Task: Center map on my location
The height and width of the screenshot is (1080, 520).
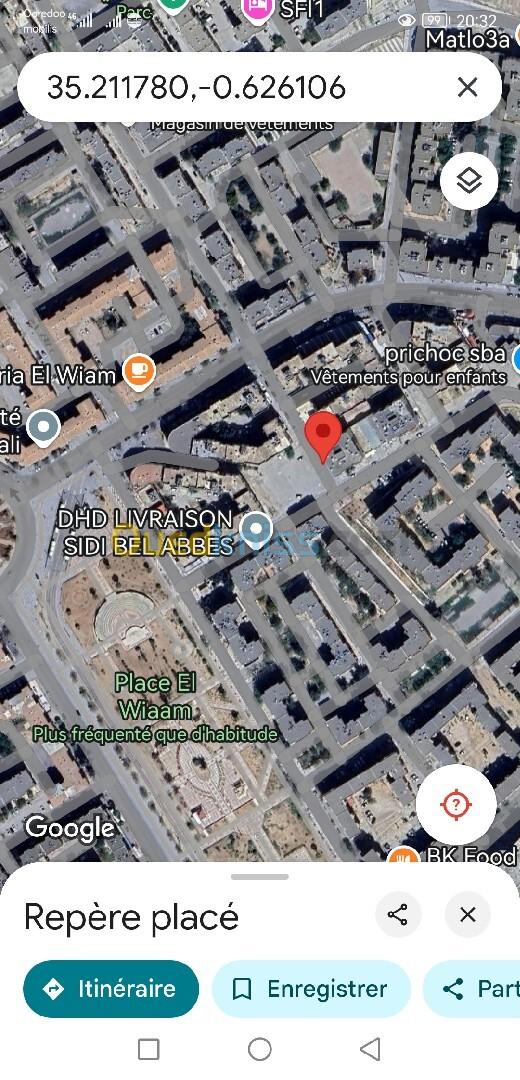Action: click(x=456, y=804)
